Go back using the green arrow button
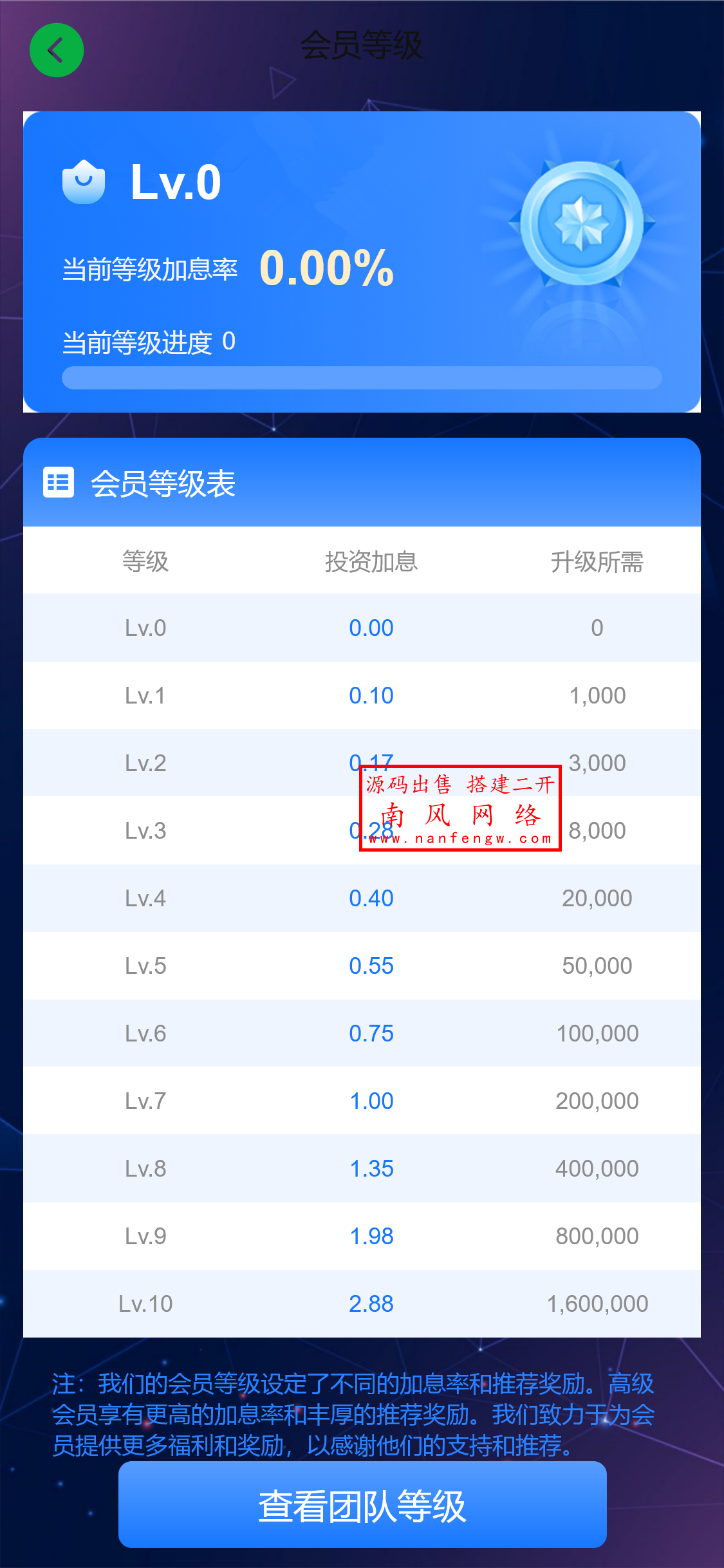Viewport: 724px width, 1568px height. 57,50
